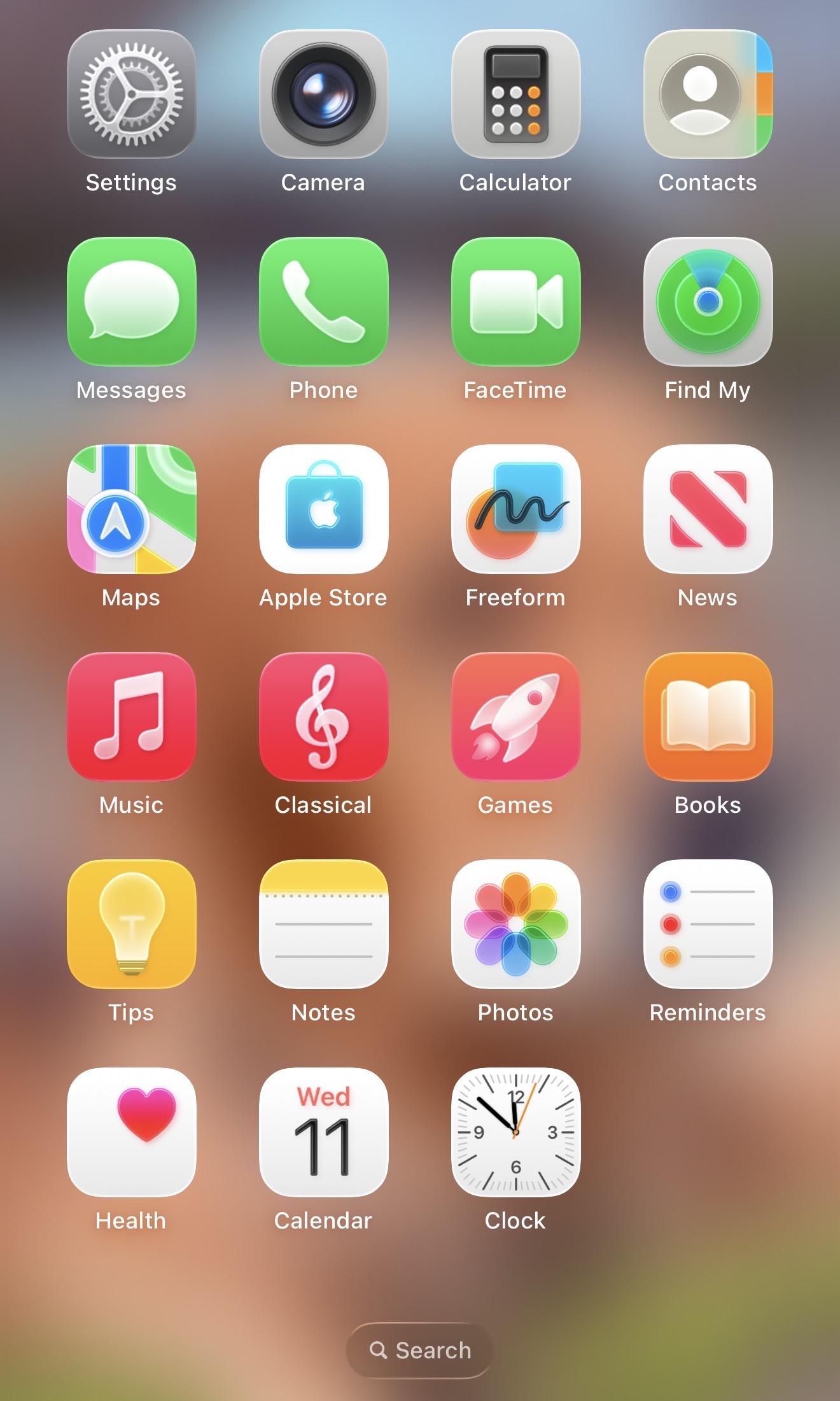Open Find My

(708, 302)
